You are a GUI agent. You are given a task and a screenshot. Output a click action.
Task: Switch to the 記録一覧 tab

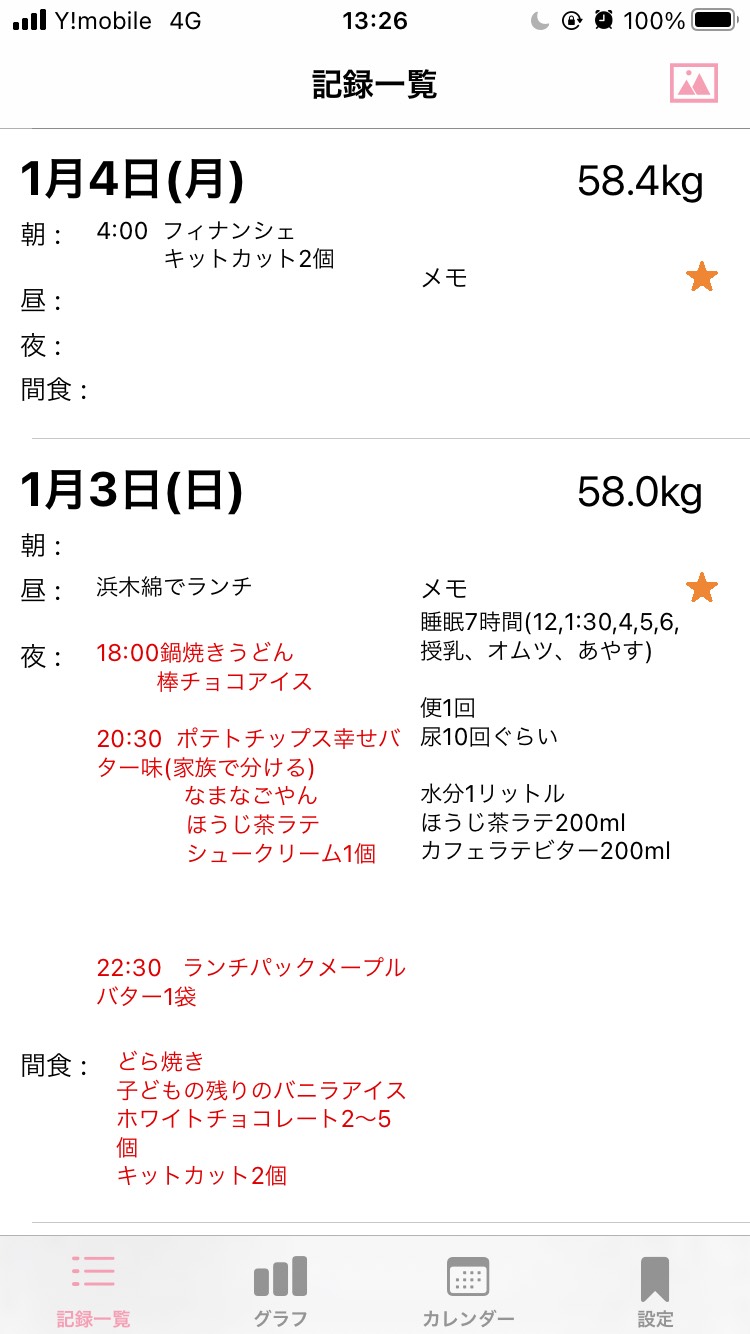tap(93, 1288)
